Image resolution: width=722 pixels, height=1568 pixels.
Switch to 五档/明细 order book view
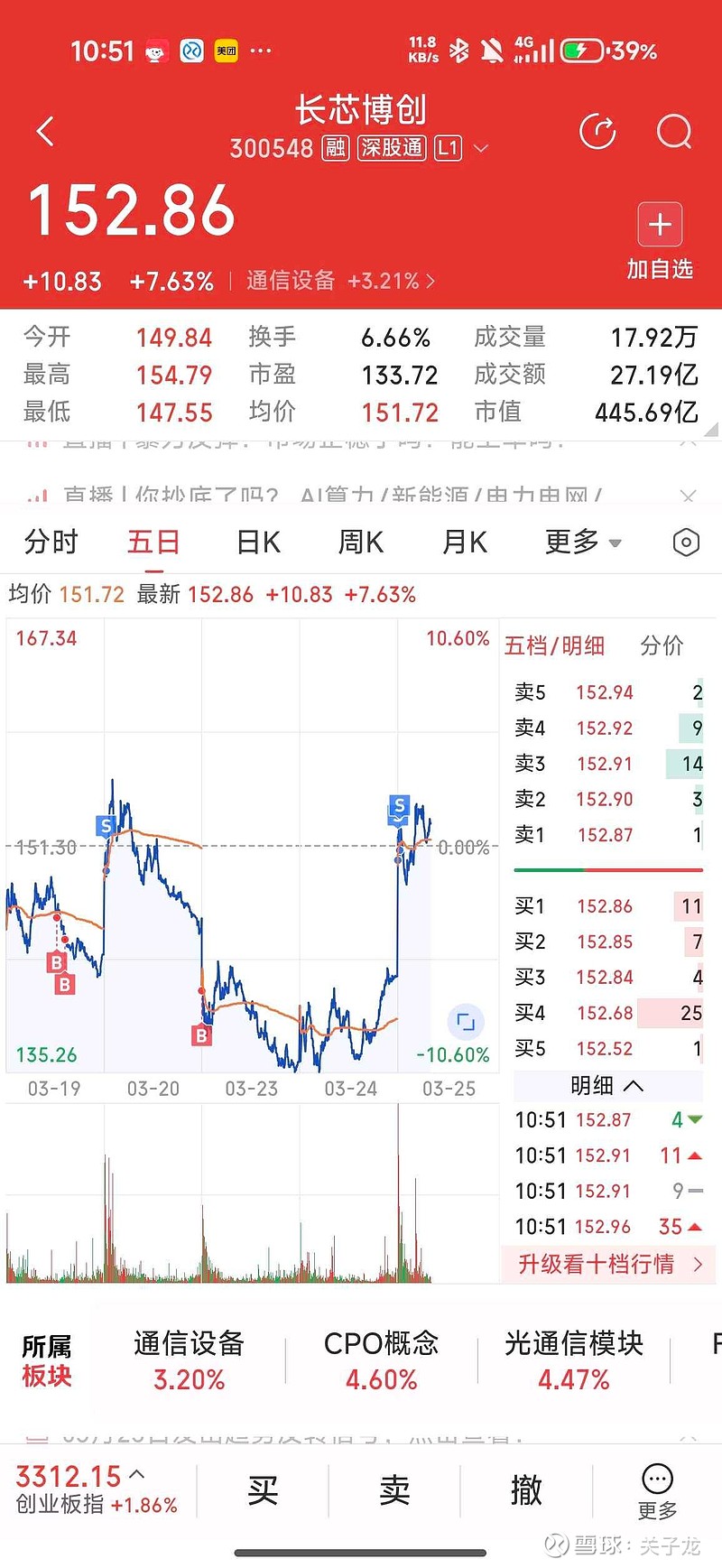[556, 645]
